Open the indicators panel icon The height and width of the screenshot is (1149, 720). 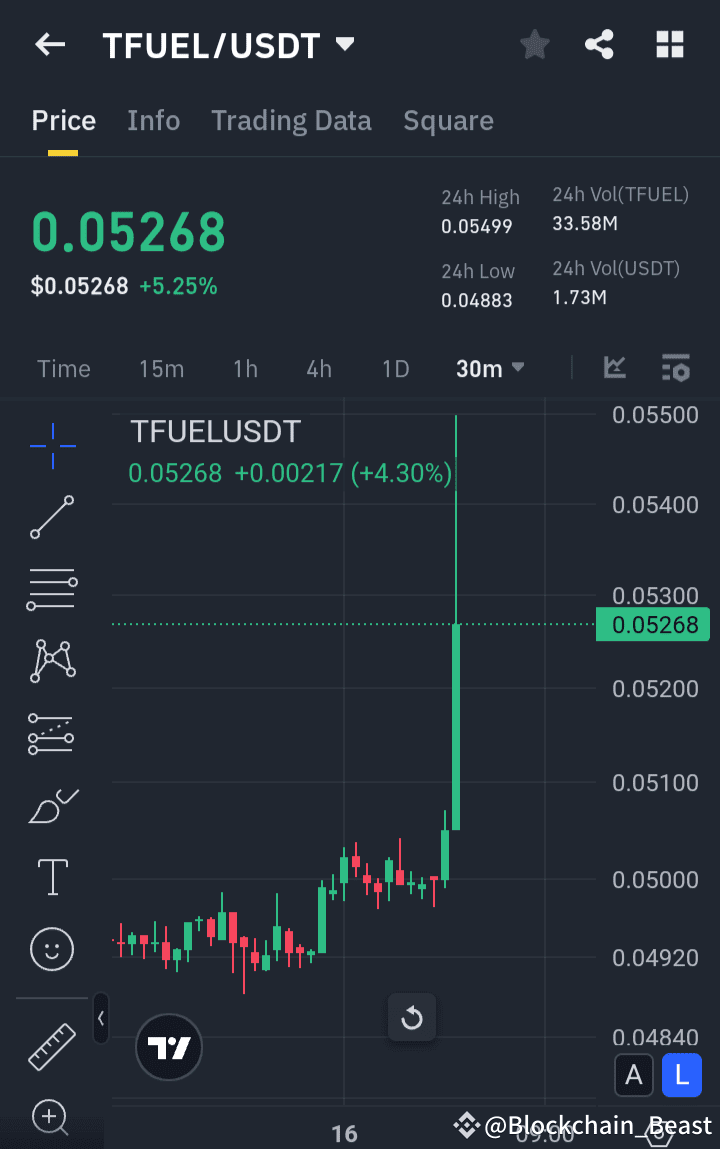(x=615, y=368)
